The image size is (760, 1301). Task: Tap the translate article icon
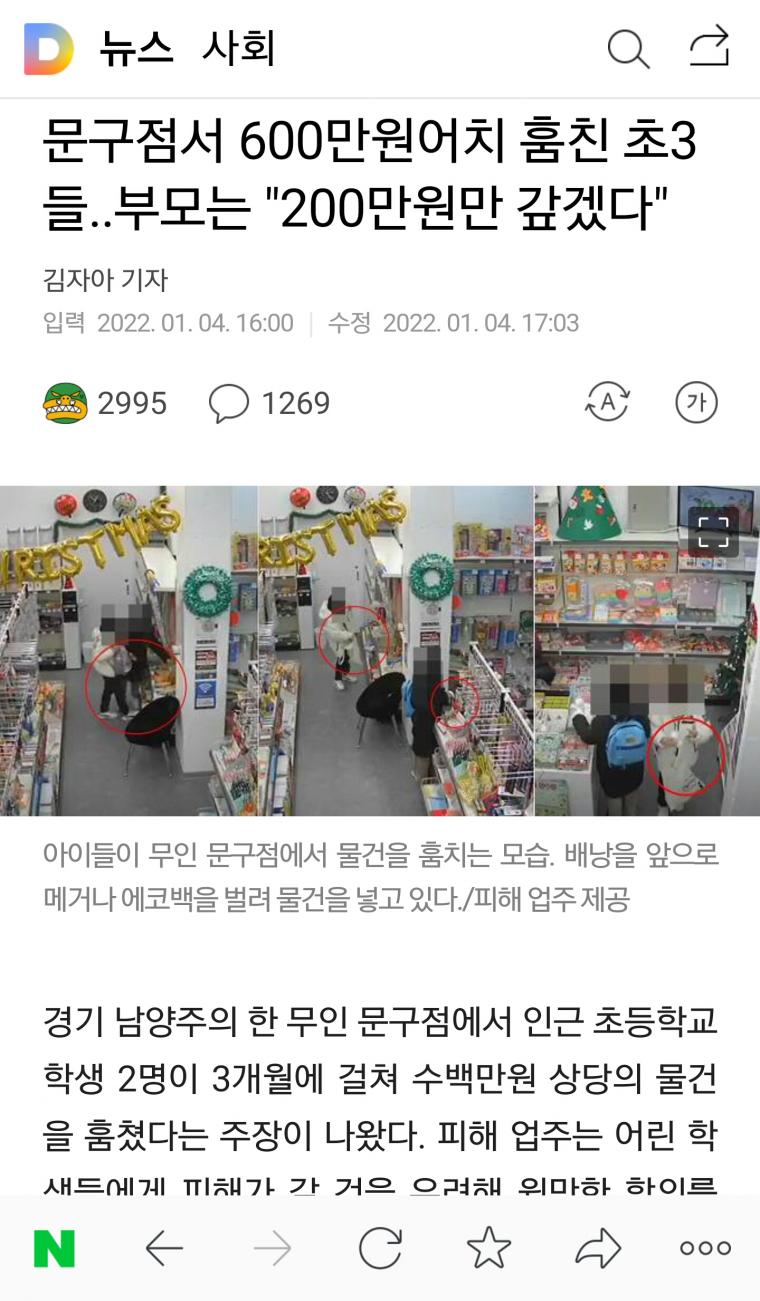coord(607,403)
